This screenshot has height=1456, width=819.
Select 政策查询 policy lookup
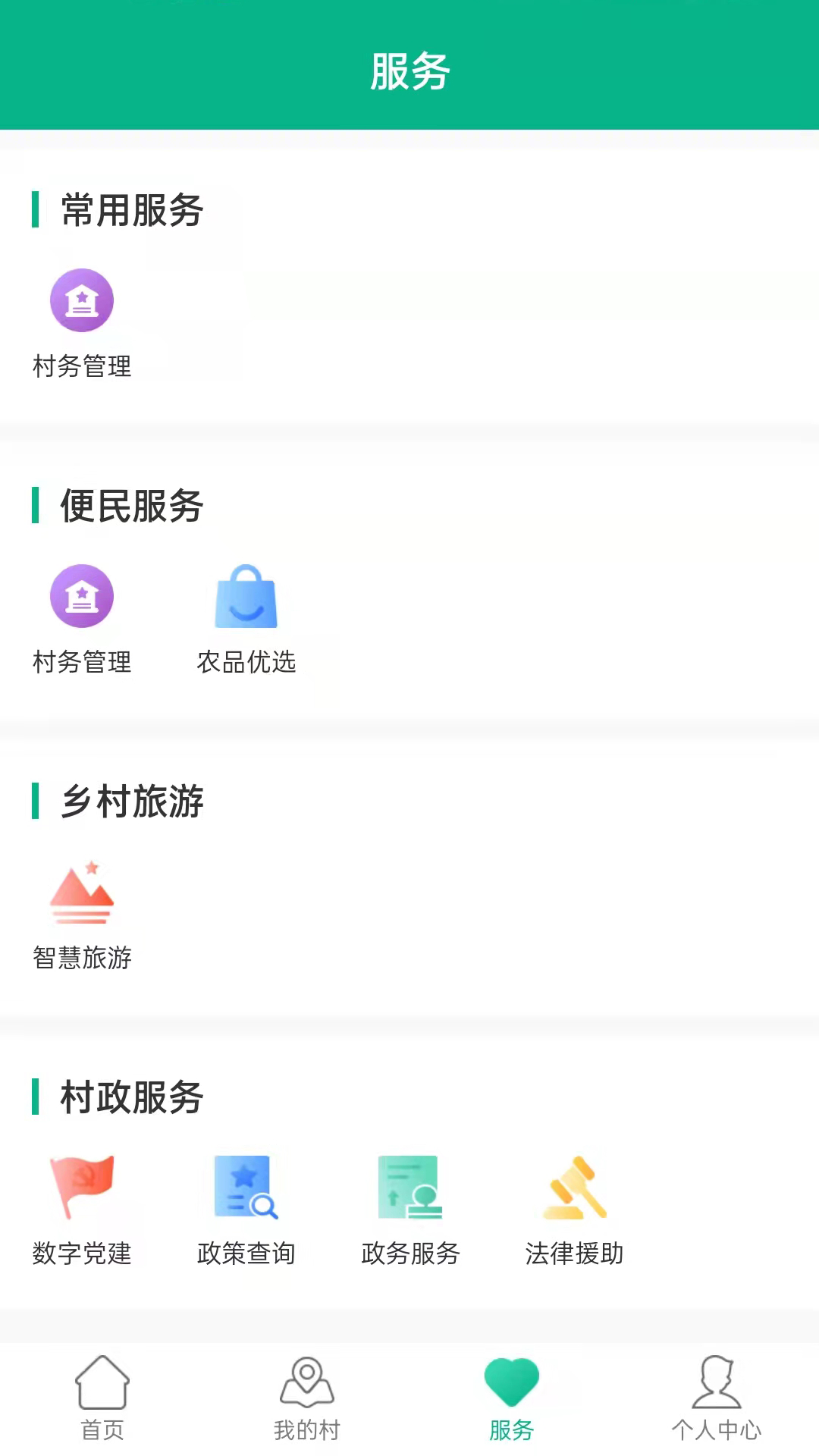246,1188
